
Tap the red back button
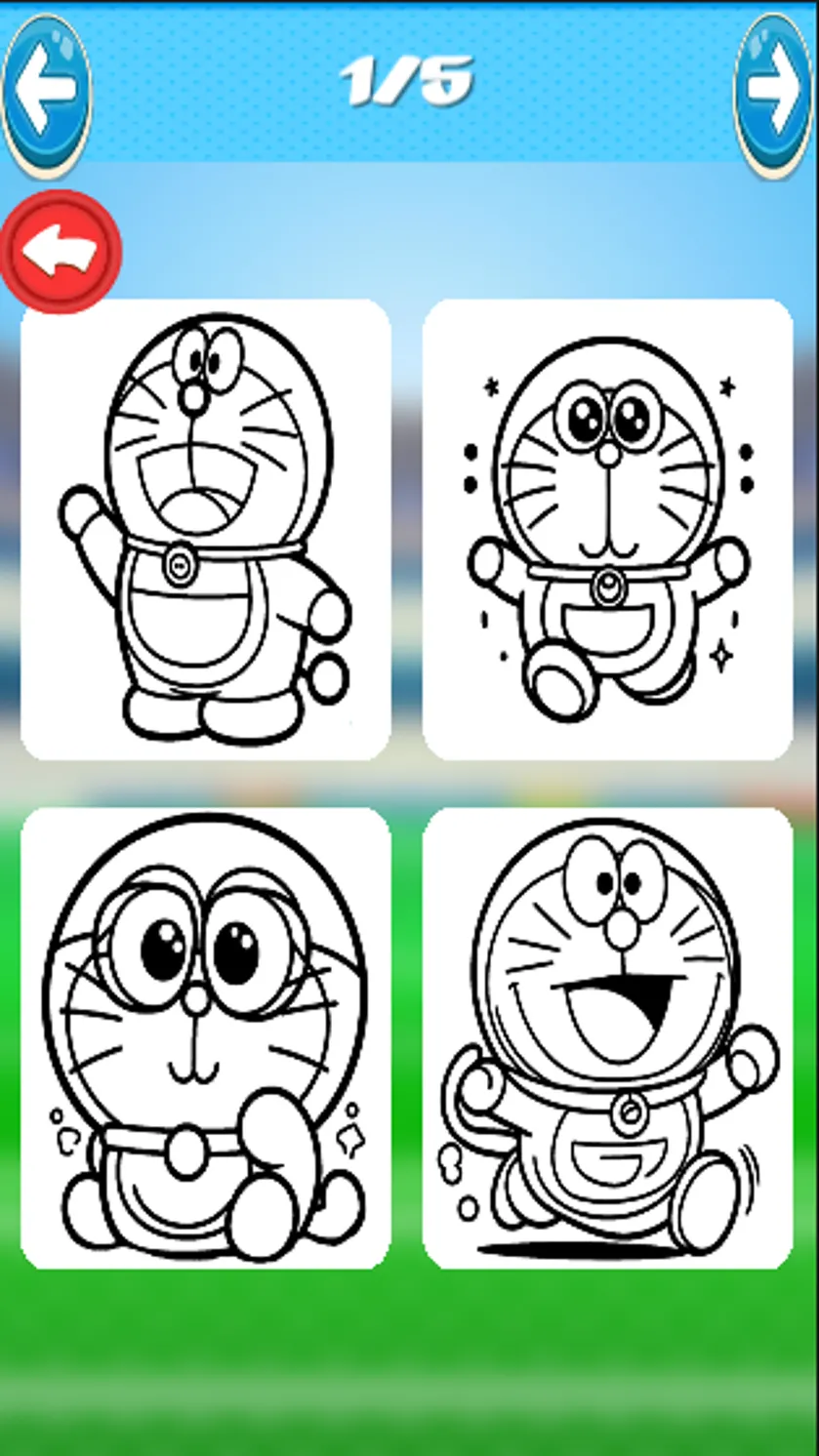tap(61, 251)
